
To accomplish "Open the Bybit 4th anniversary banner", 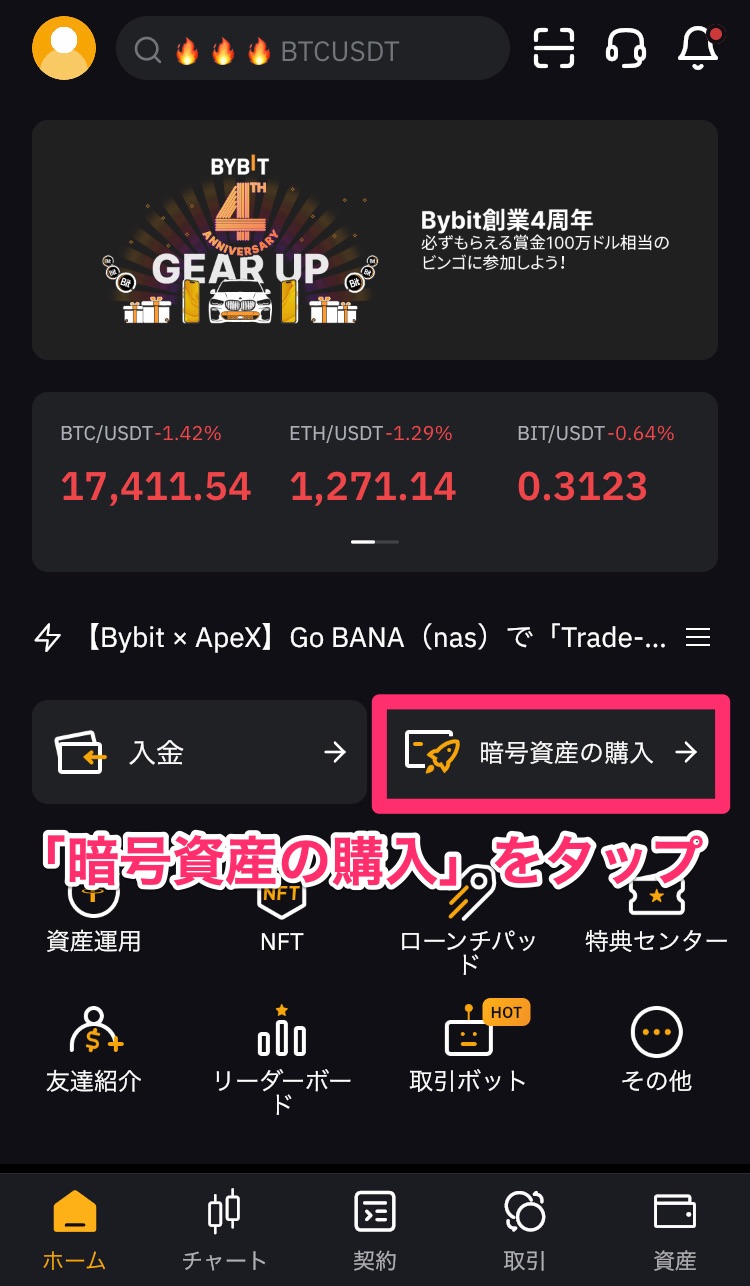I will 374,240.
